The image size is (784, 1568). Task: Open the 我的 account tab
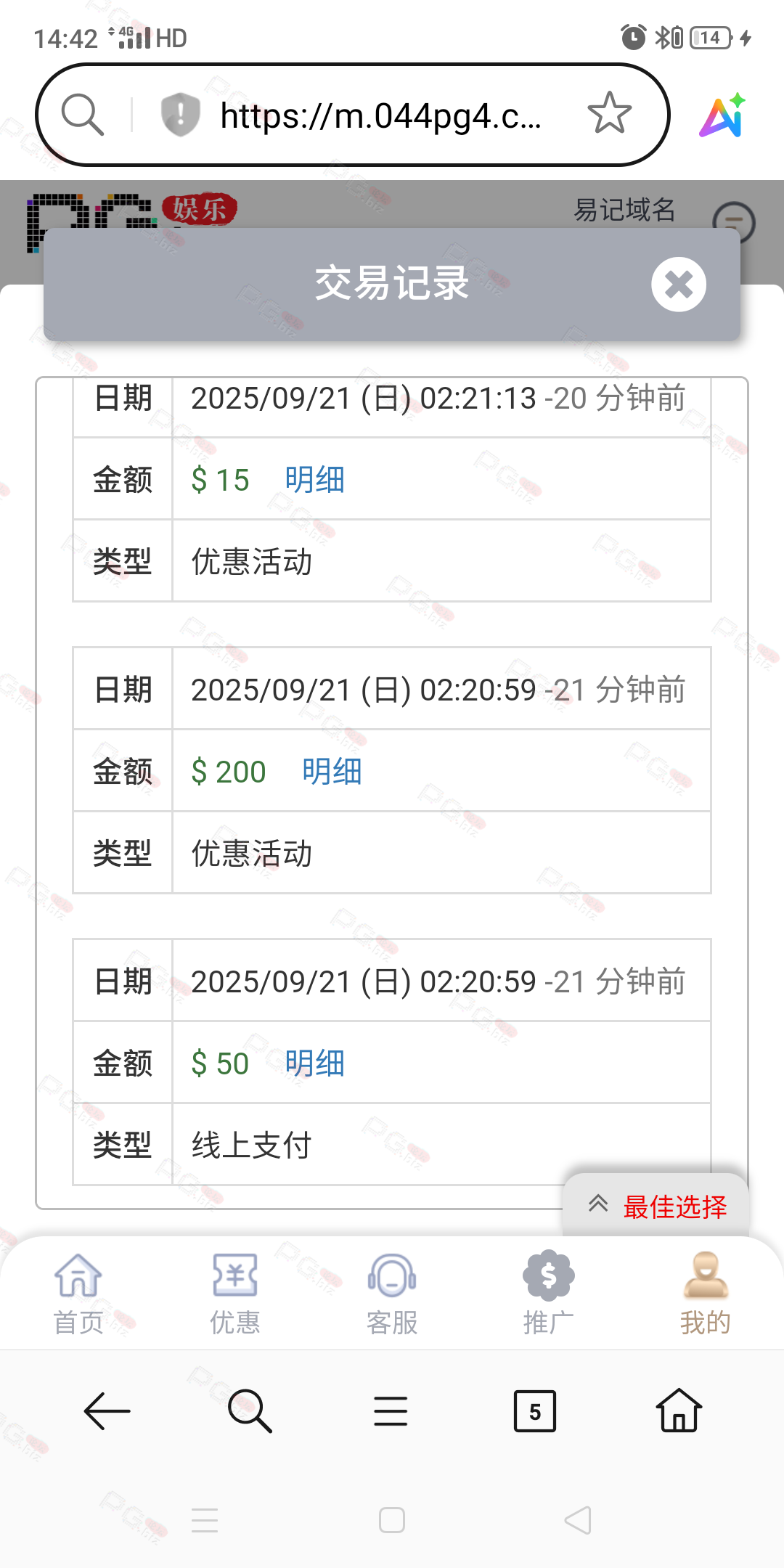point(705,1294)
